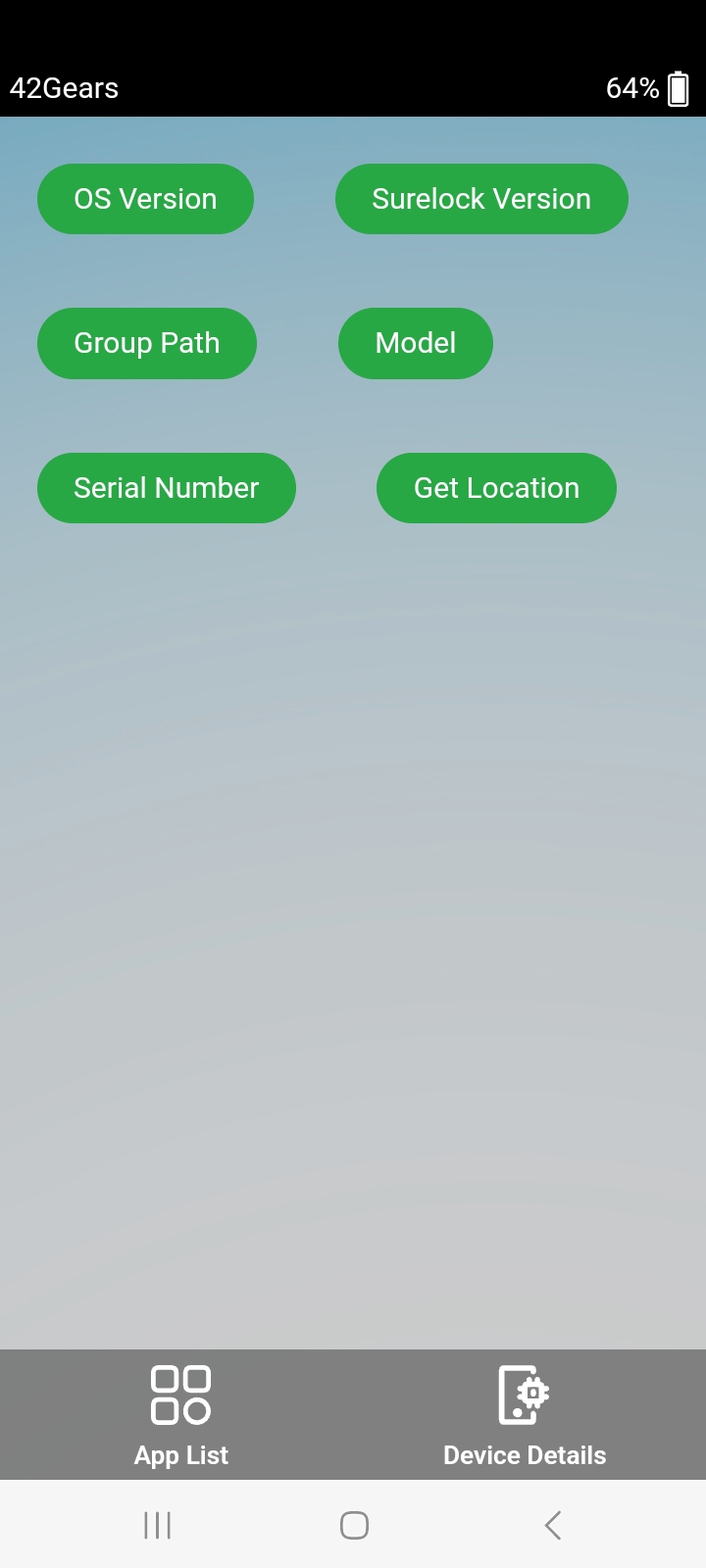Select the Group Path button
Viewport: 706px width, 1568px height.
click(147, 343)
